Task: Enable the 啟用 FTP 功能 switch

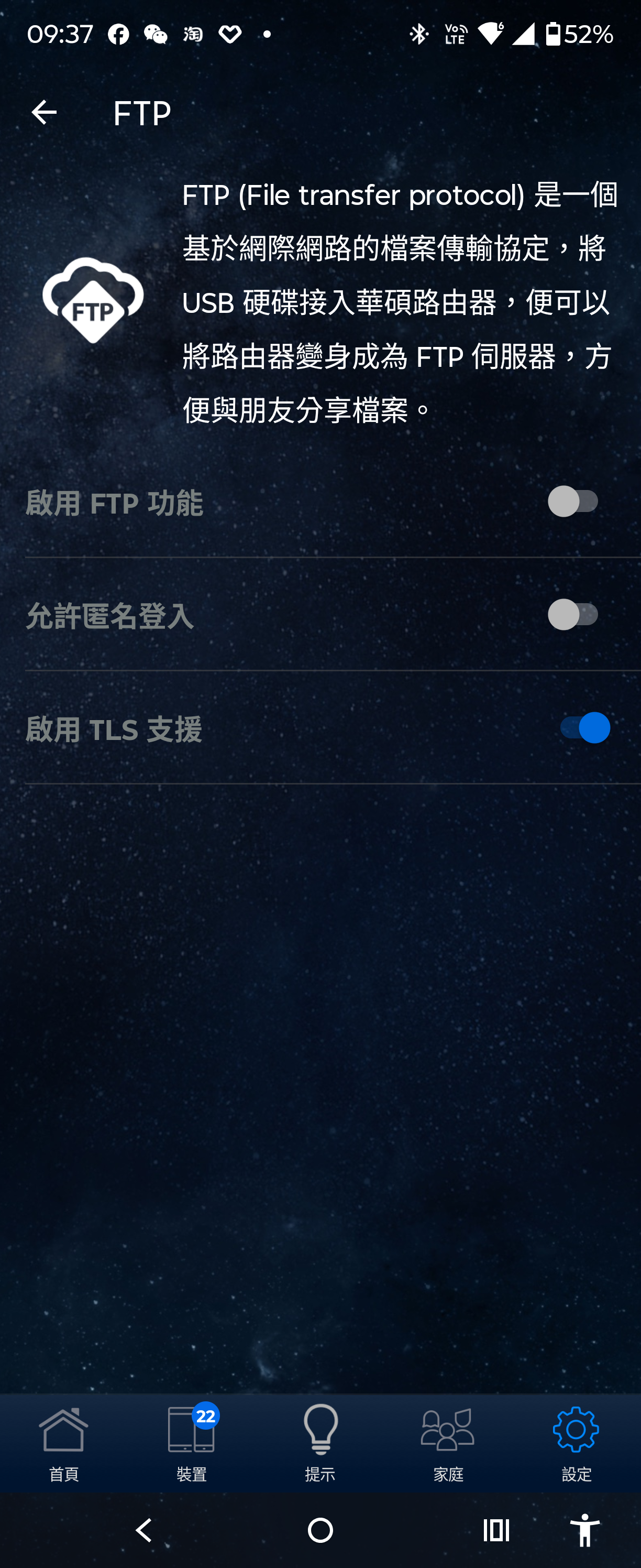Action: pos(572,500)
